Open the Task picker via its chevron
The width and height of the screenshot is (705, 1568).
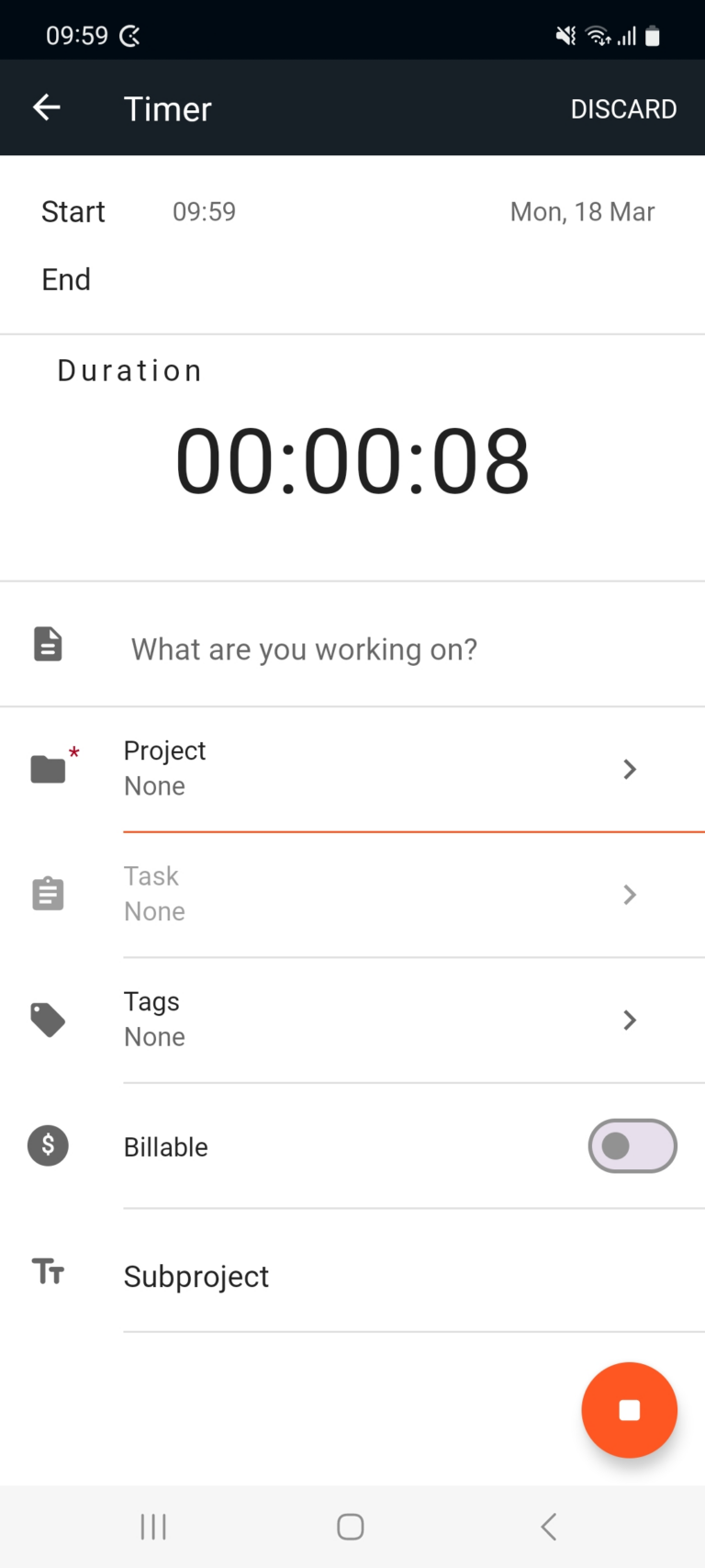[630, 895]
